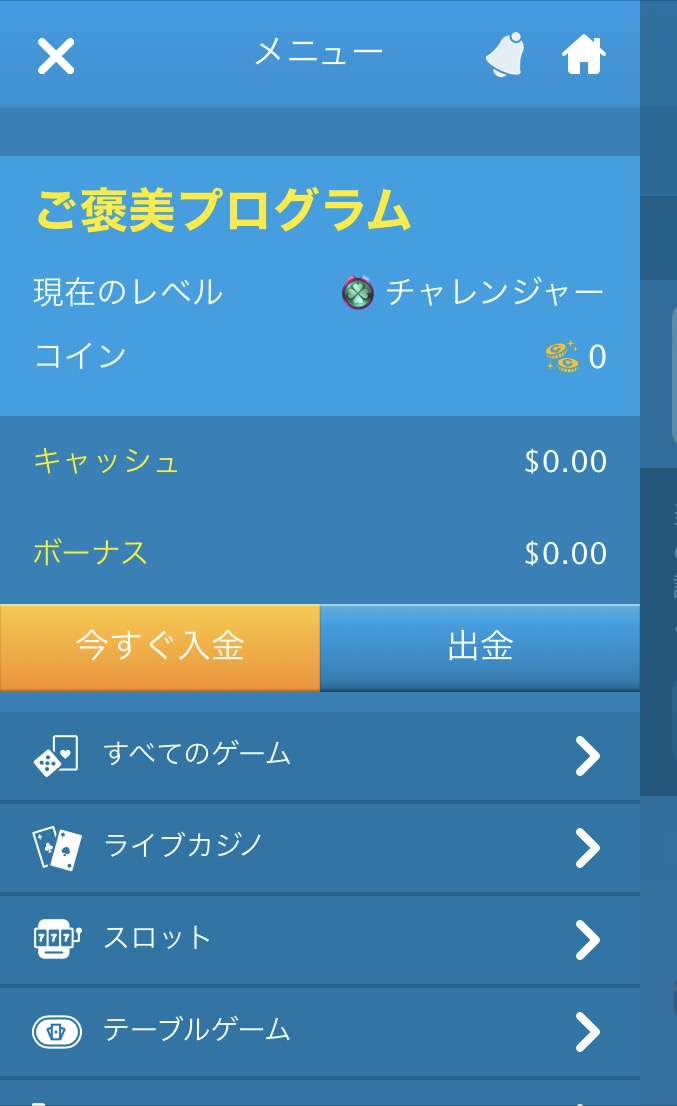Close the menu with the X icon
This screenshot has width=677, height=1106.
(56, 56)
